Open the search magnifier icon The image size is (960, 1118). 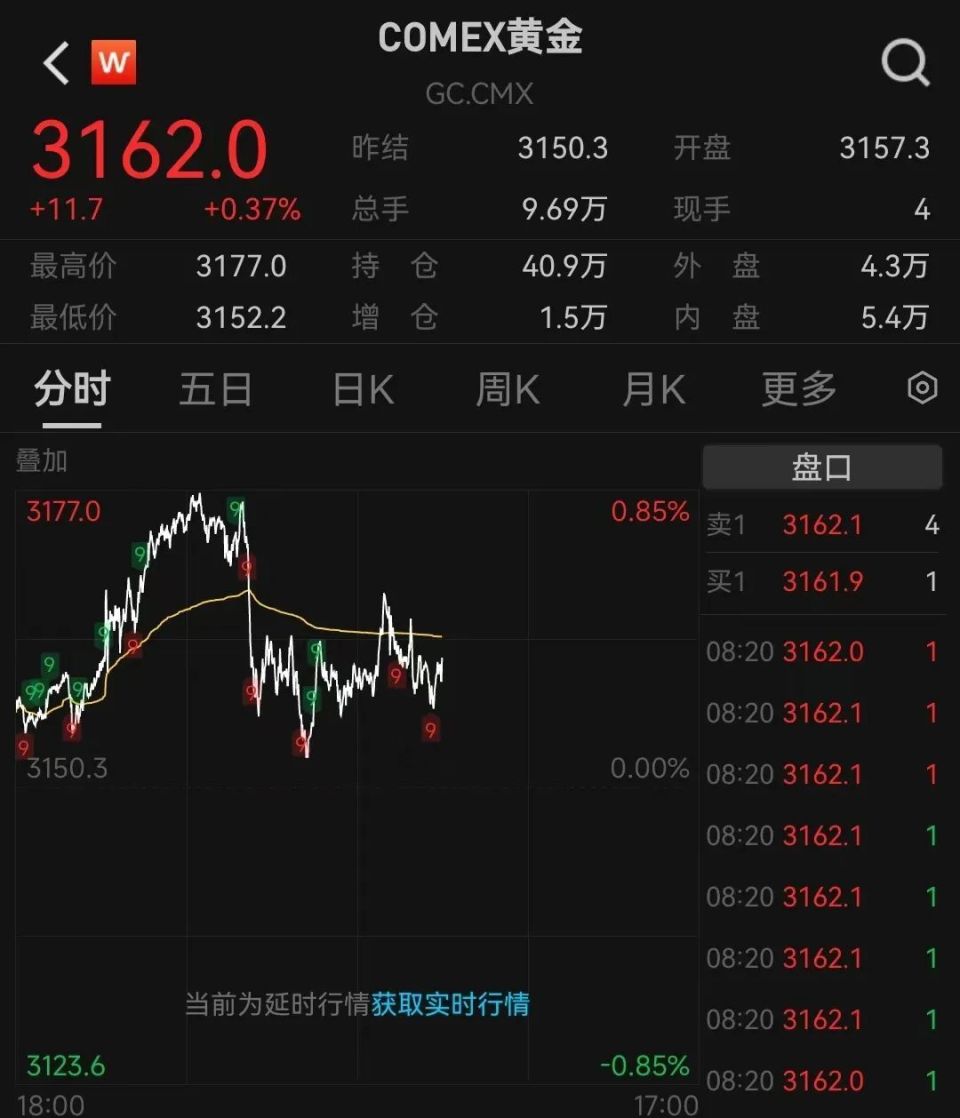tap(905, 62)
